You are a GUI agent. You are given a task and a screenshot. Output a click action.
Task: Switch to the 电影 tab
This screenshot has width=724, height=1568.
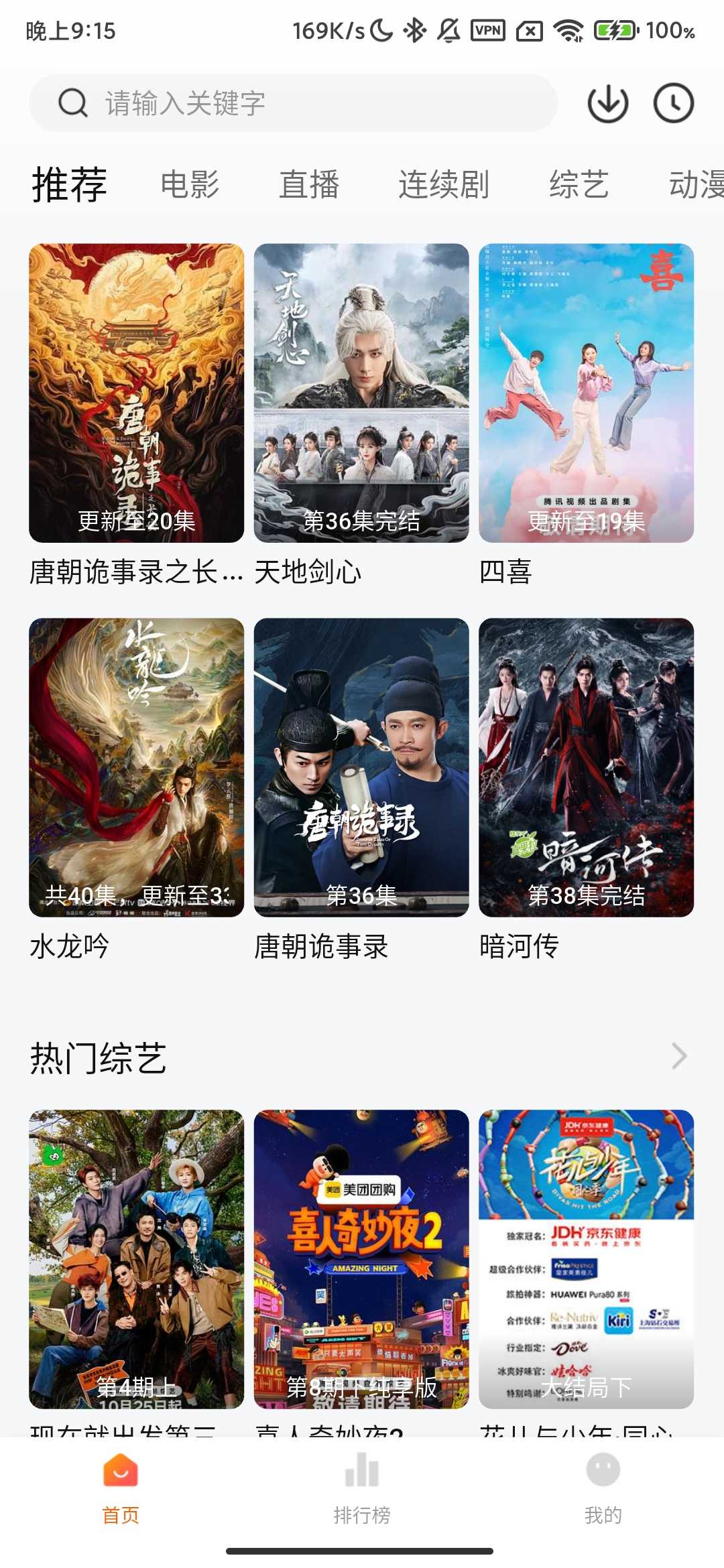[x=190, y=184]
